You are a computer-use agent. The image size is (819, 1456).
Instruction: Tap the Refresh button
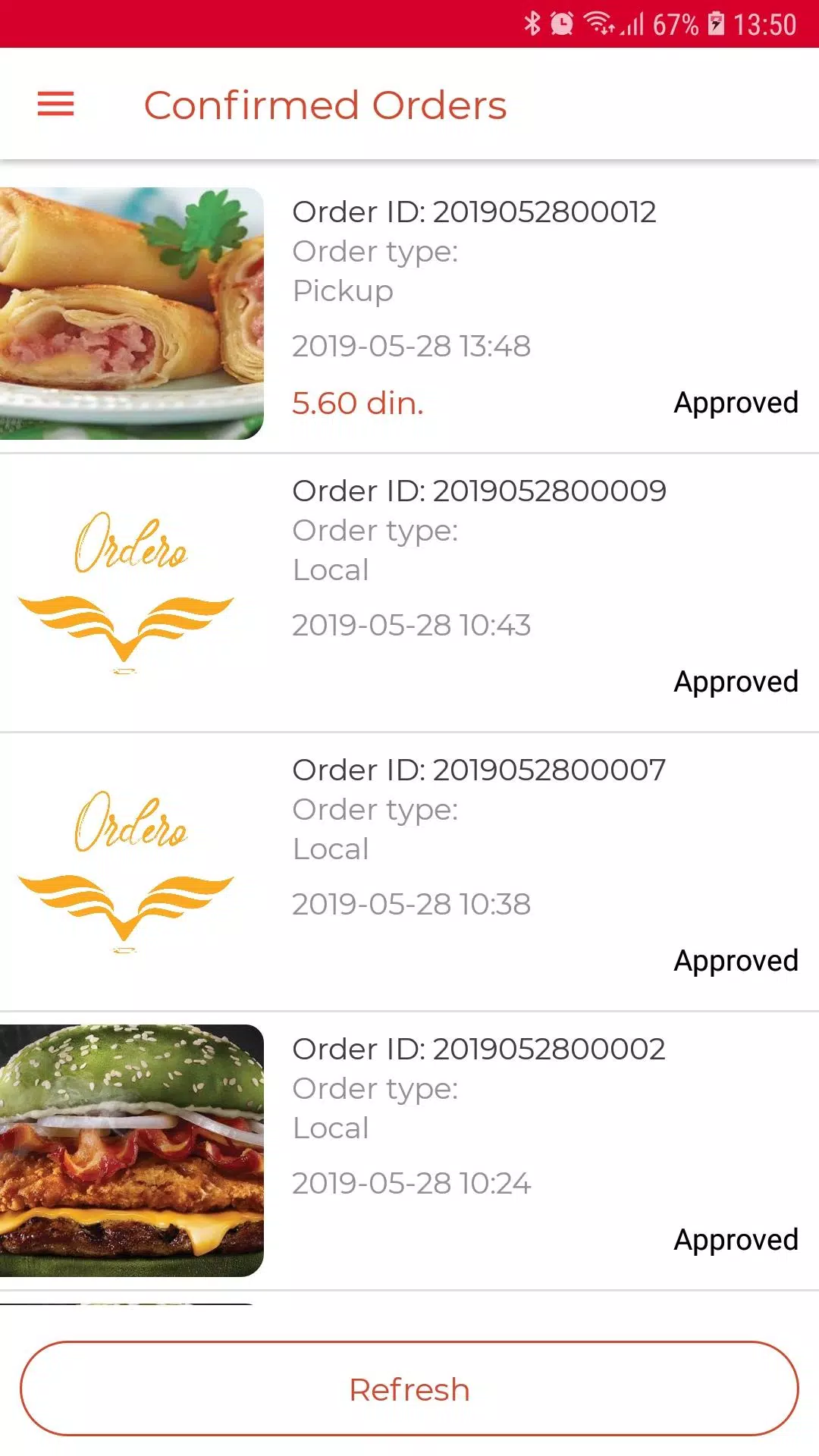409,1389
